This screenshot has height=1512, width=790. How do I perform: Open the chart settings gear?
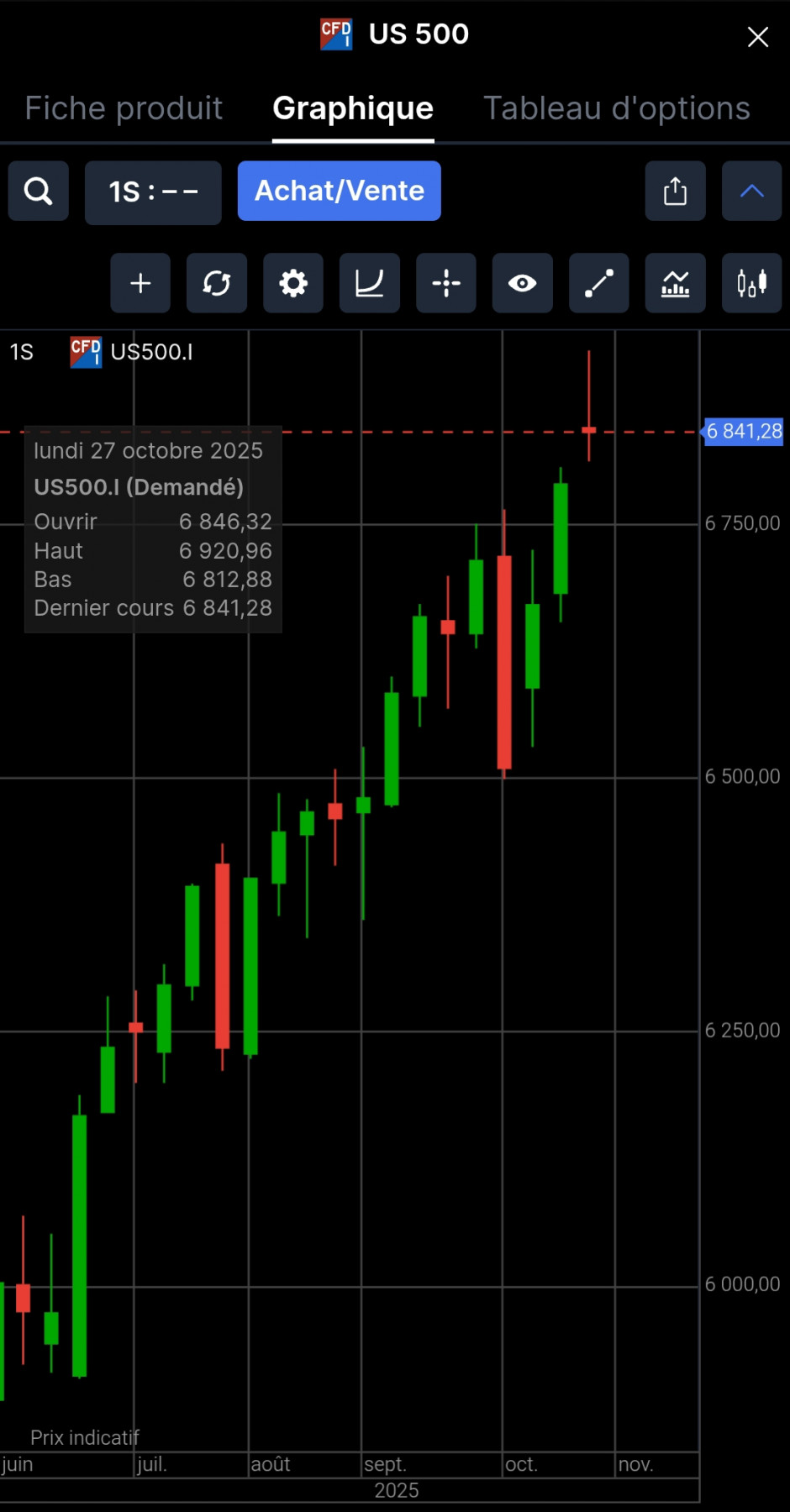click(292, 283)
